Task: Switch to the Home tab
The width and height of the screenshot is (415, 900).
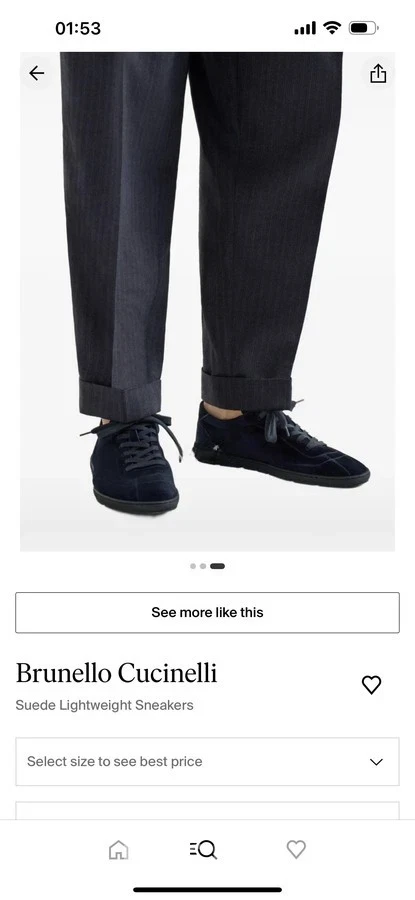Action: pyautogui.click(x=118, y=849)
